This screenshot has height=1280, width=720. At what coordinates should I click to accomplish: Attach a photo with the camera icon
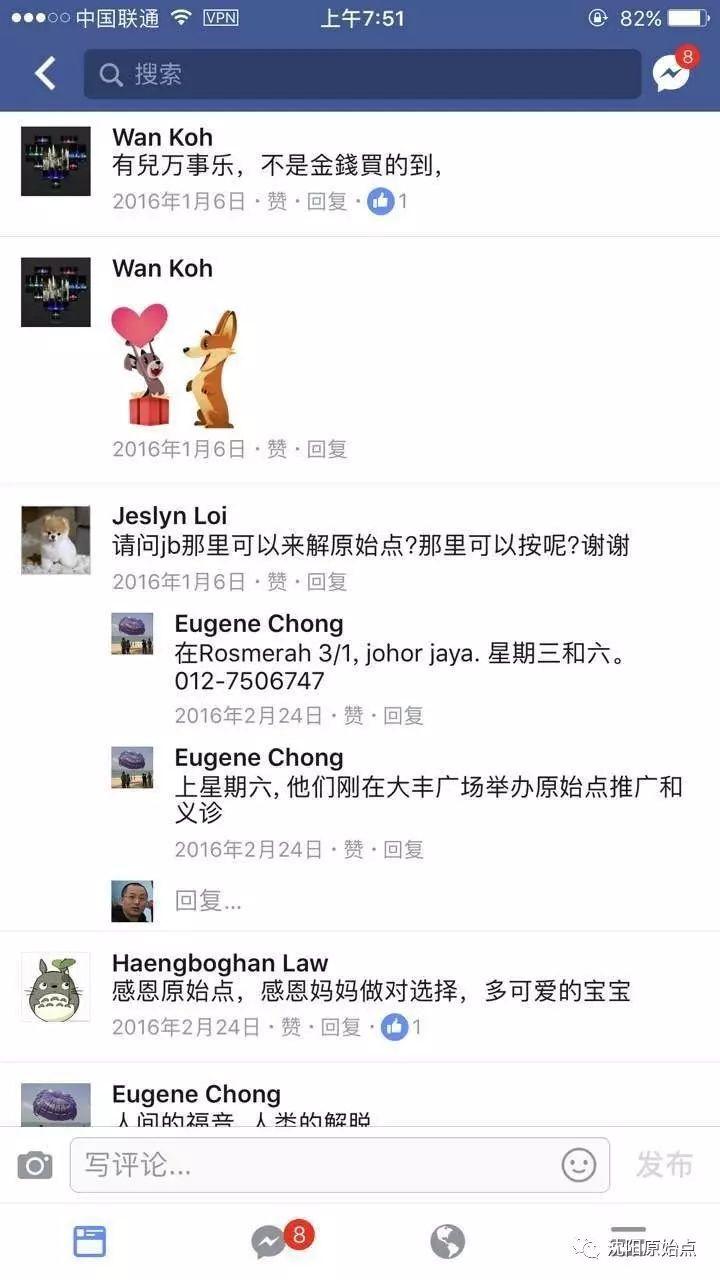(x=35, y=1165)
